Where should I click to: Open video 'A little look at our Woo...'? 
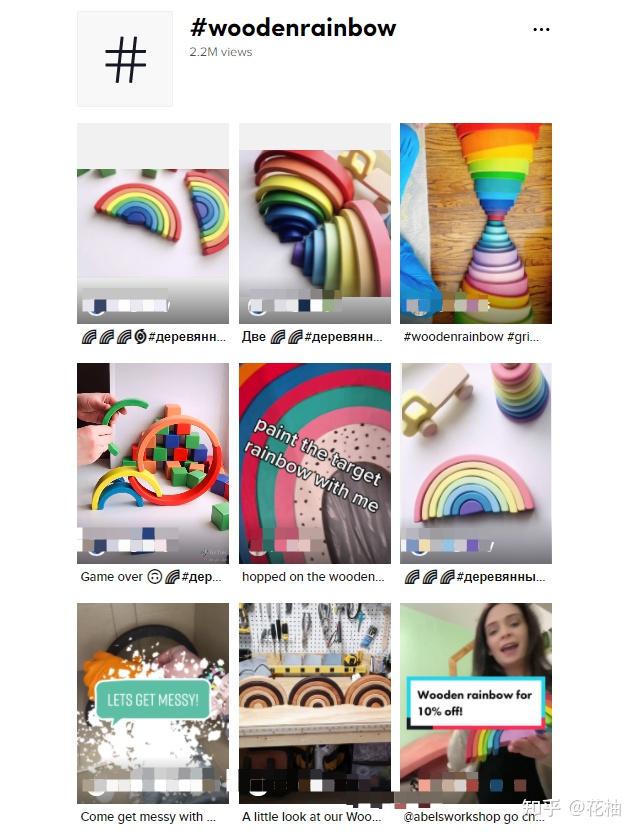314,702
